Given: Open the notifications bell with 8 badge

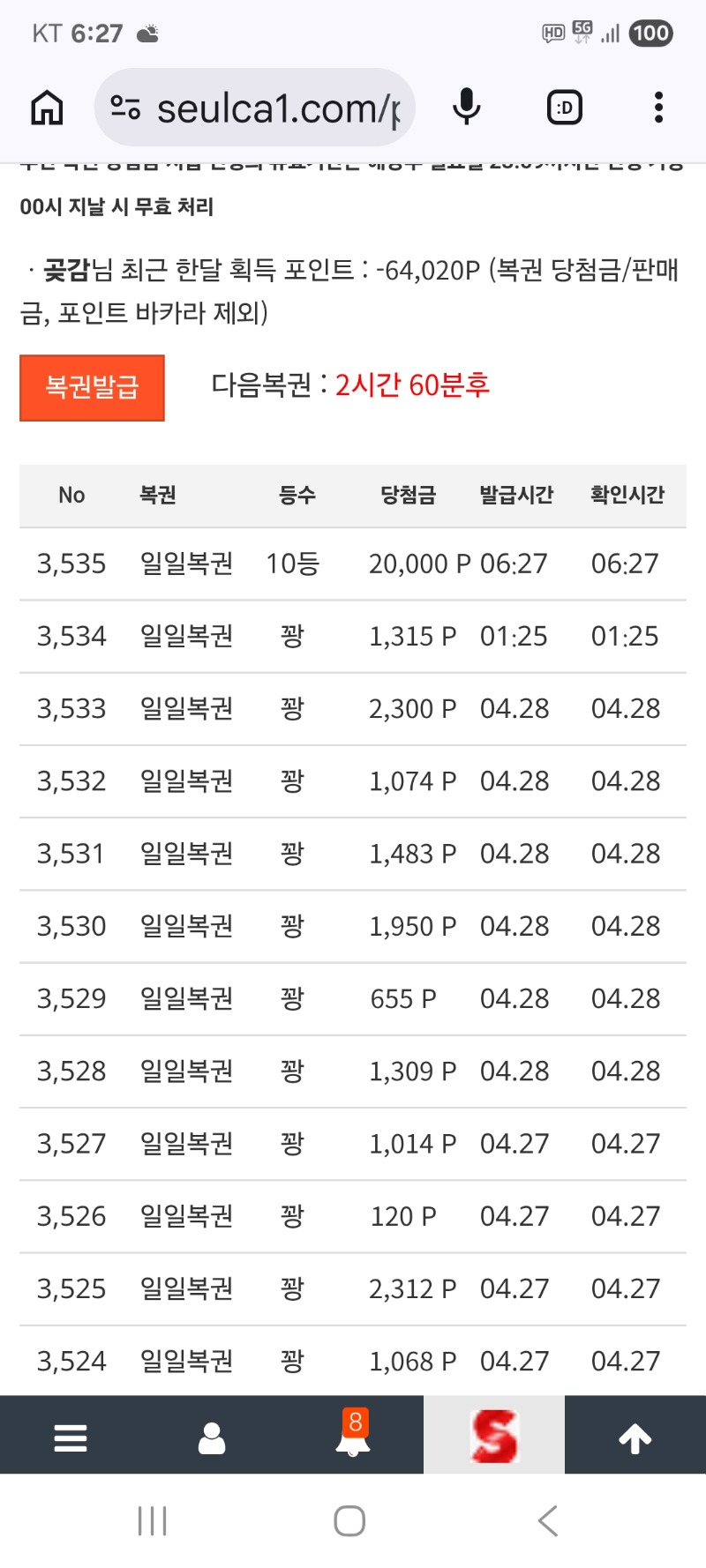Looking at the screenshot, I should coord(353,1437).
